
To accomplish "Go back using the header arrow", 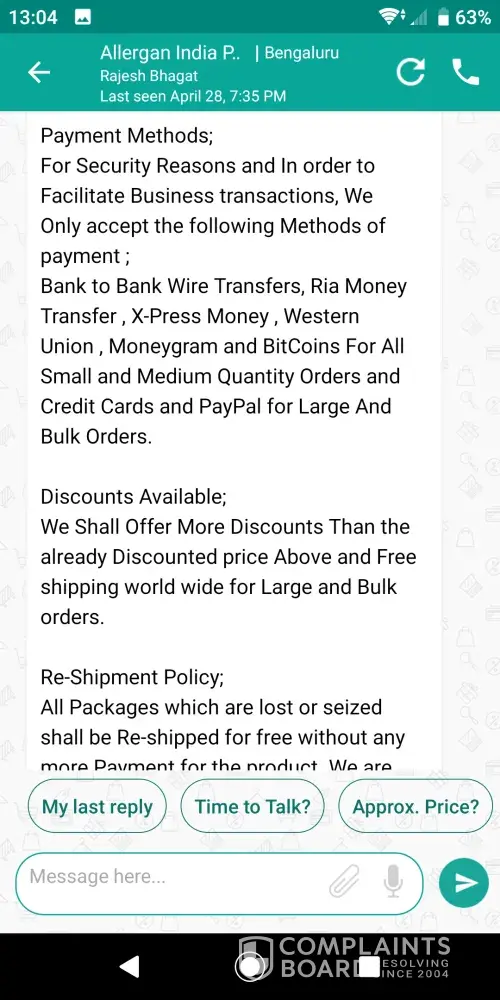I will tap(39, 73).
